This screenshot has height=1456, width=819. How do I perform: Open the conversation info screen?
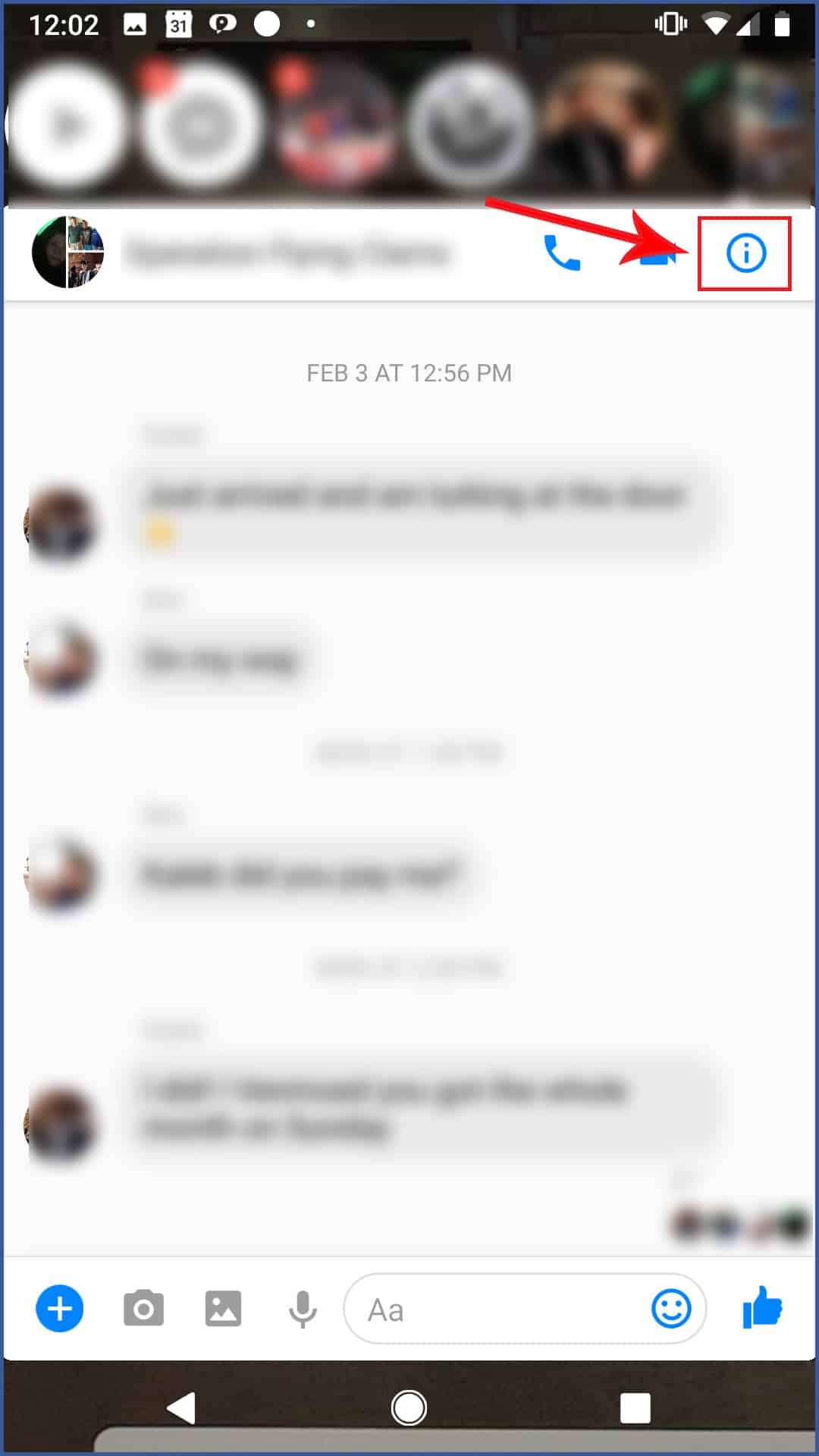pyautogui.click(x=744, y=254)
